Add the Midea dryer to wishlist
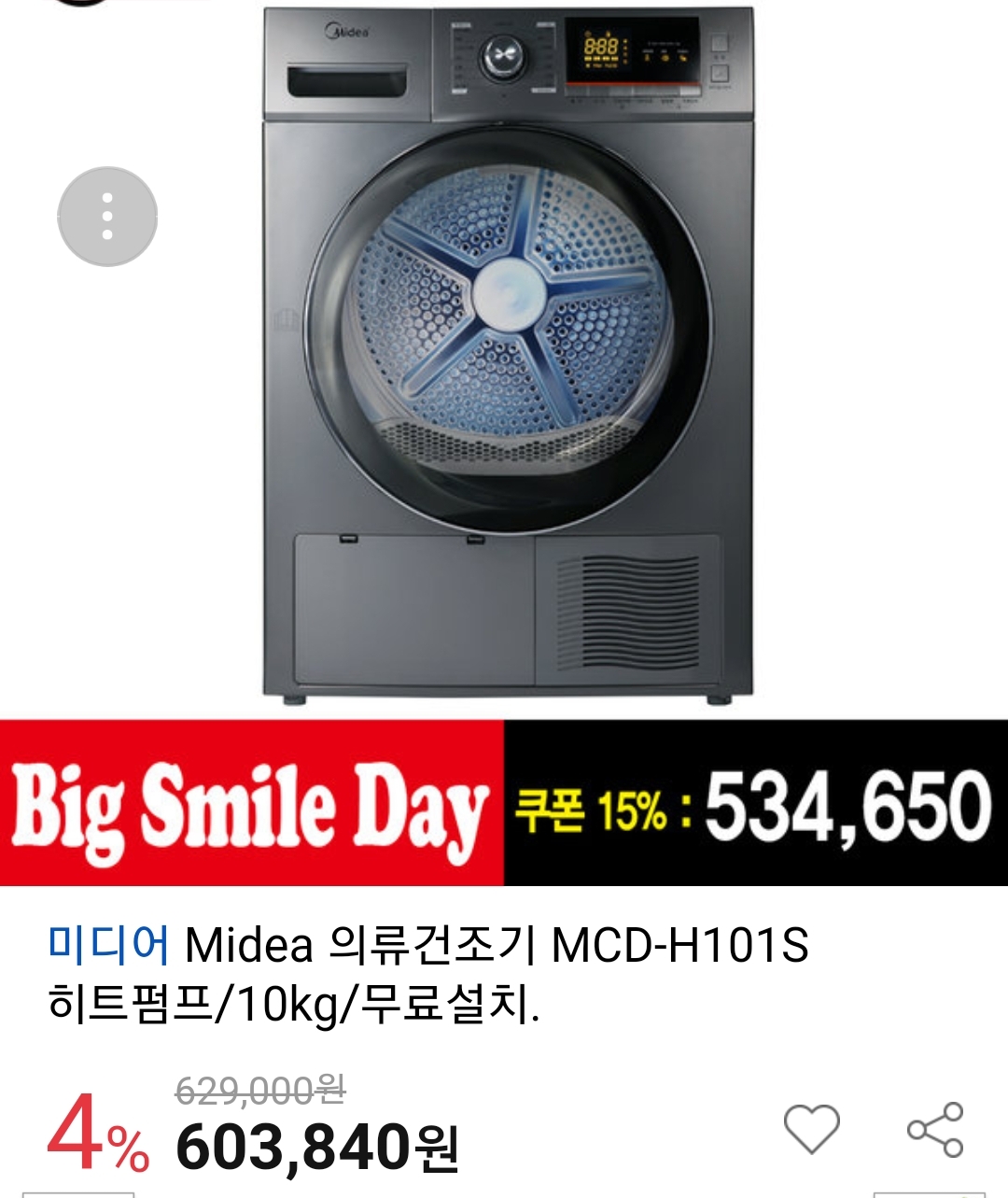The width and height of the screenshot is (1008, 1198). [x=811, y=1128]
